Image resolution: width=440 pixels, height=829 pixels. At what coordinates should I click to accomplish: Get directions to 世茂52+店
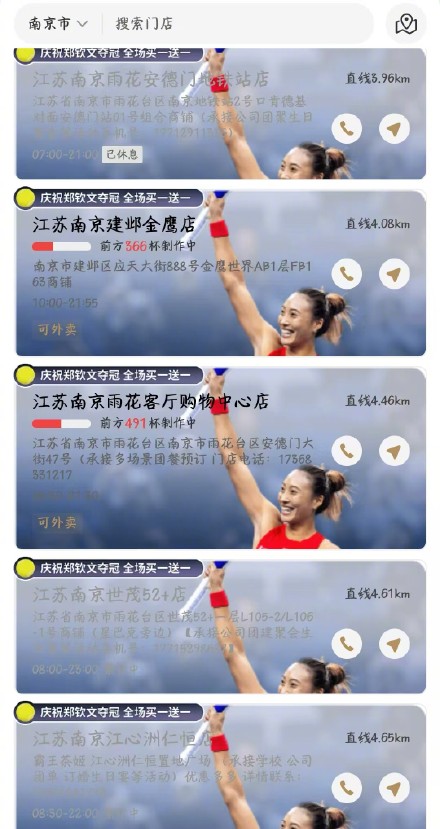coord(395,644)
